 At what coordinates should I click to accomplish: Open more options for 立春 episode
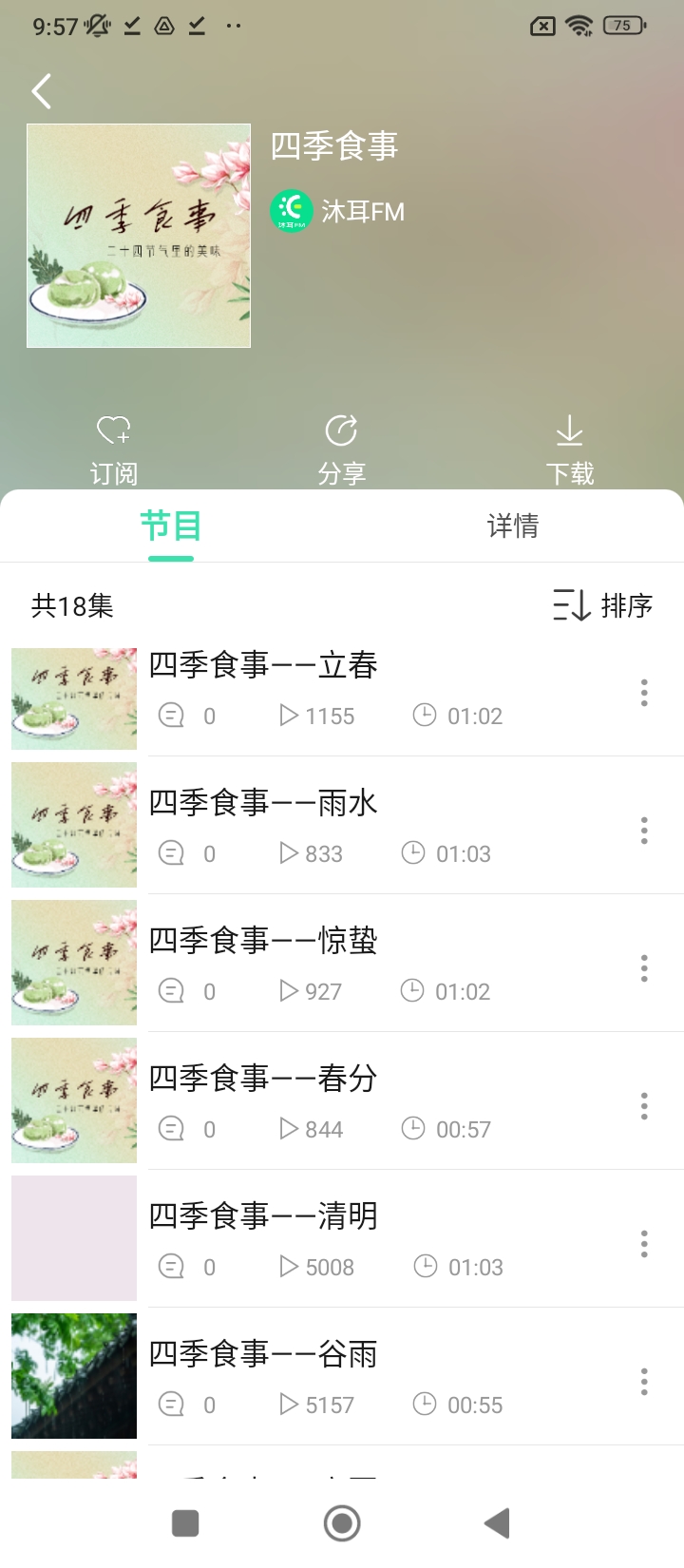click(644, 693)
